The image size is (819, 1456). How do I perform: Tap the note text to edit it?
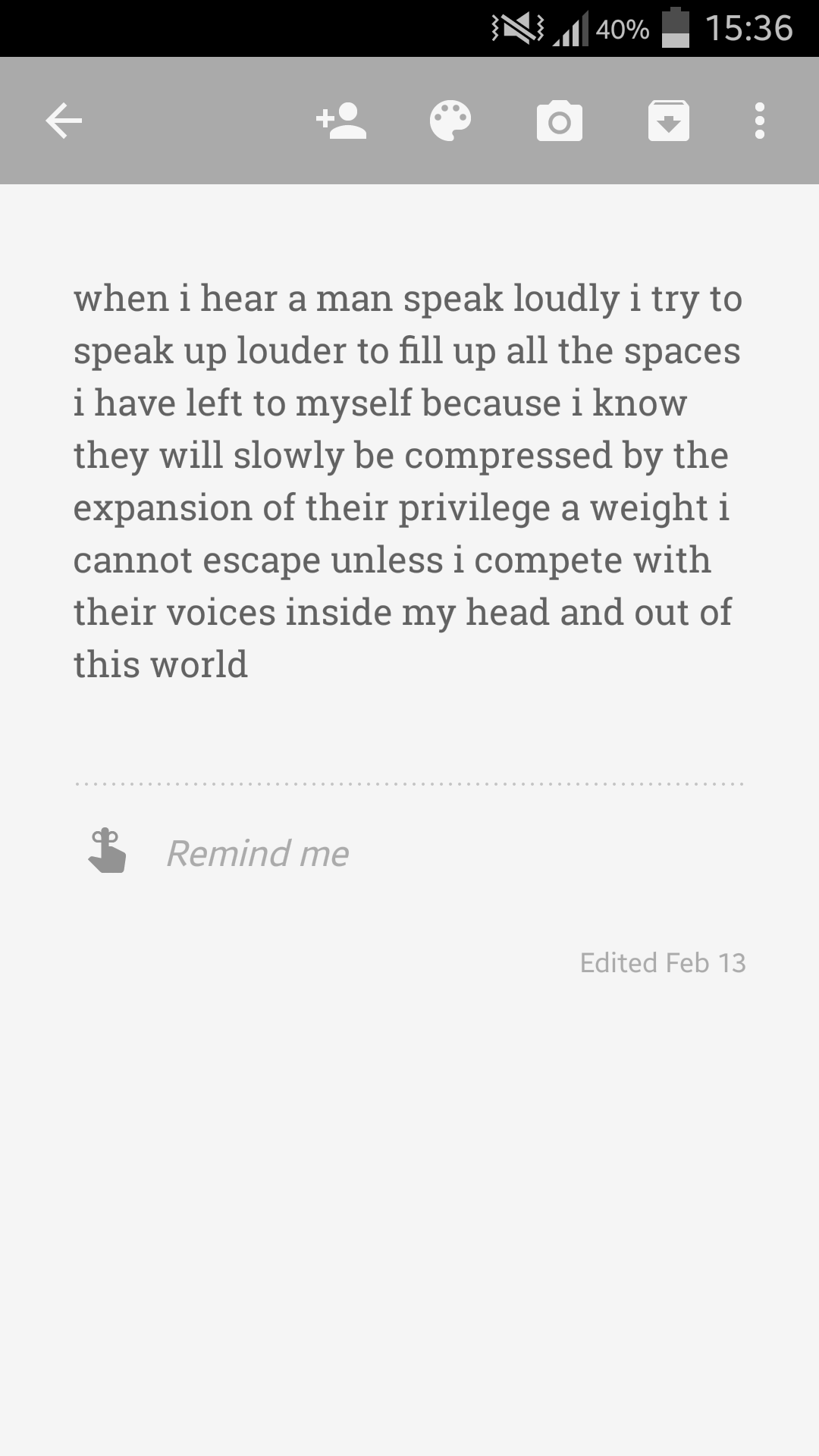406,481
